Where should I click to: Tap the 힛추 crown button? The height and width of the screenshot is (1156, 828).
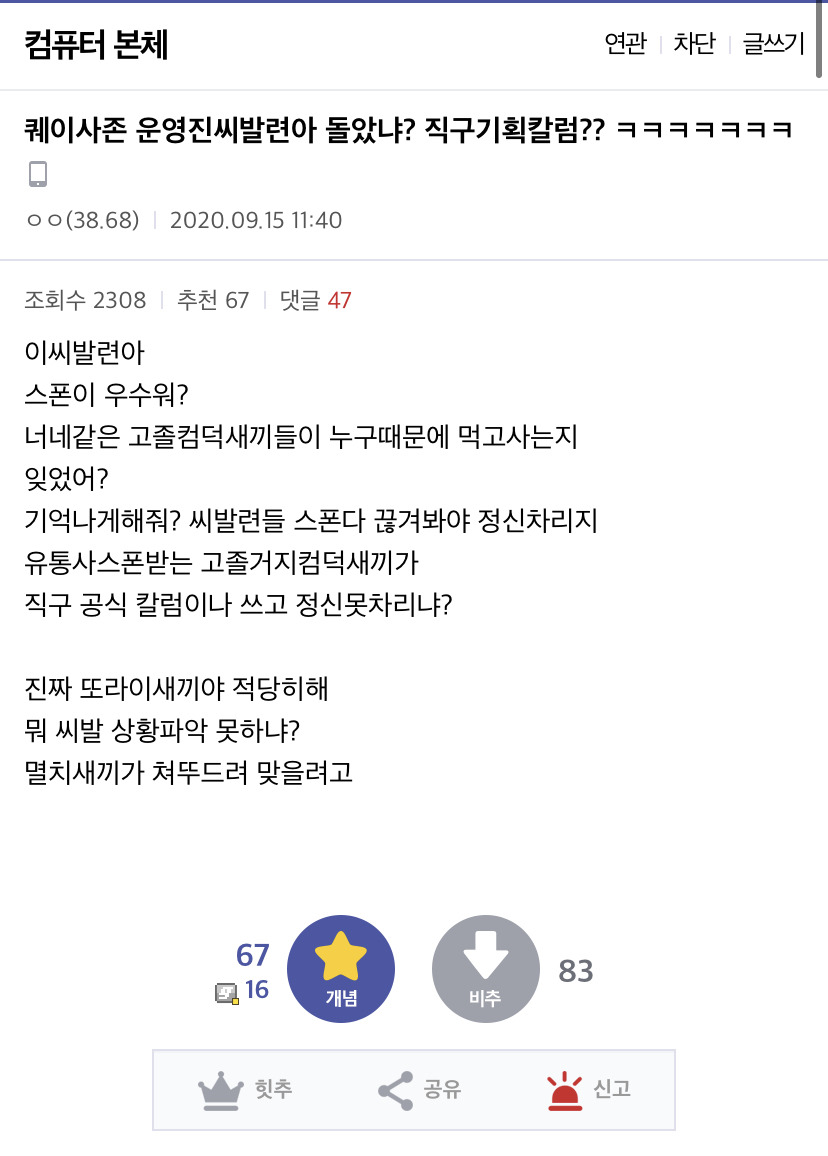click(x=246, y=1090)
